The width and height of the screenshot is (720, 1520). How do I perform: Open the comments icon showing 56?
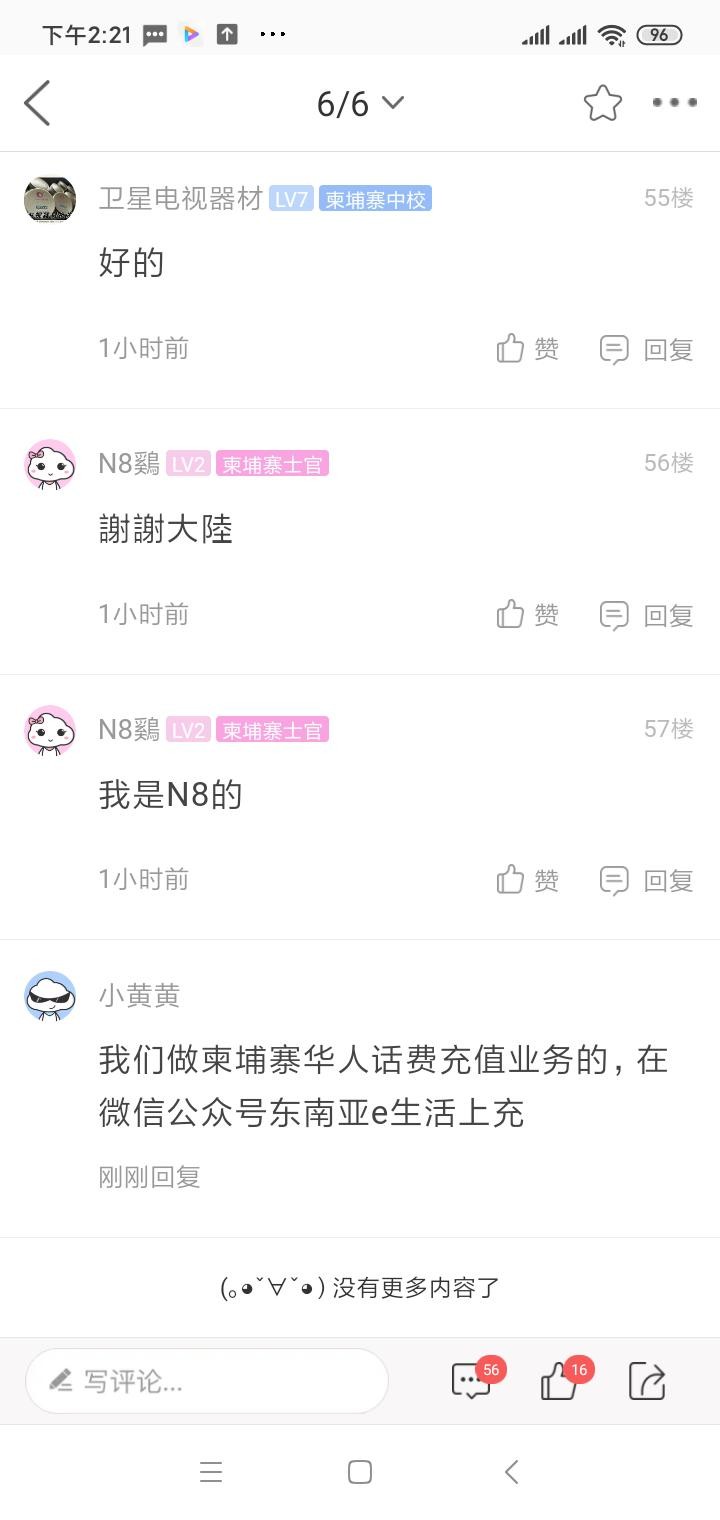click(472, 1381)
